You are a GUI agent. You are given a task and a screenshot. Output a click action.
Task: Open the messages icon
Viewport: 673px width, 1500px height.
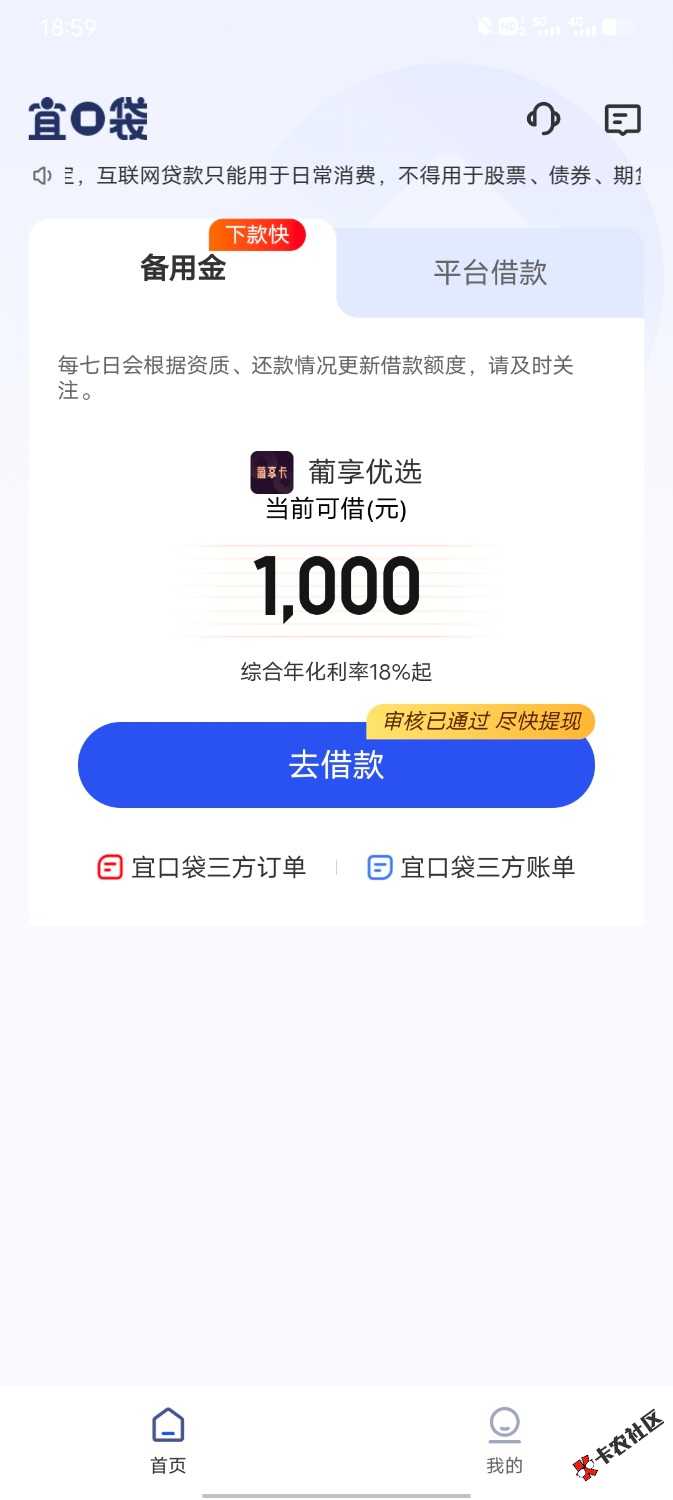(622, 120)
